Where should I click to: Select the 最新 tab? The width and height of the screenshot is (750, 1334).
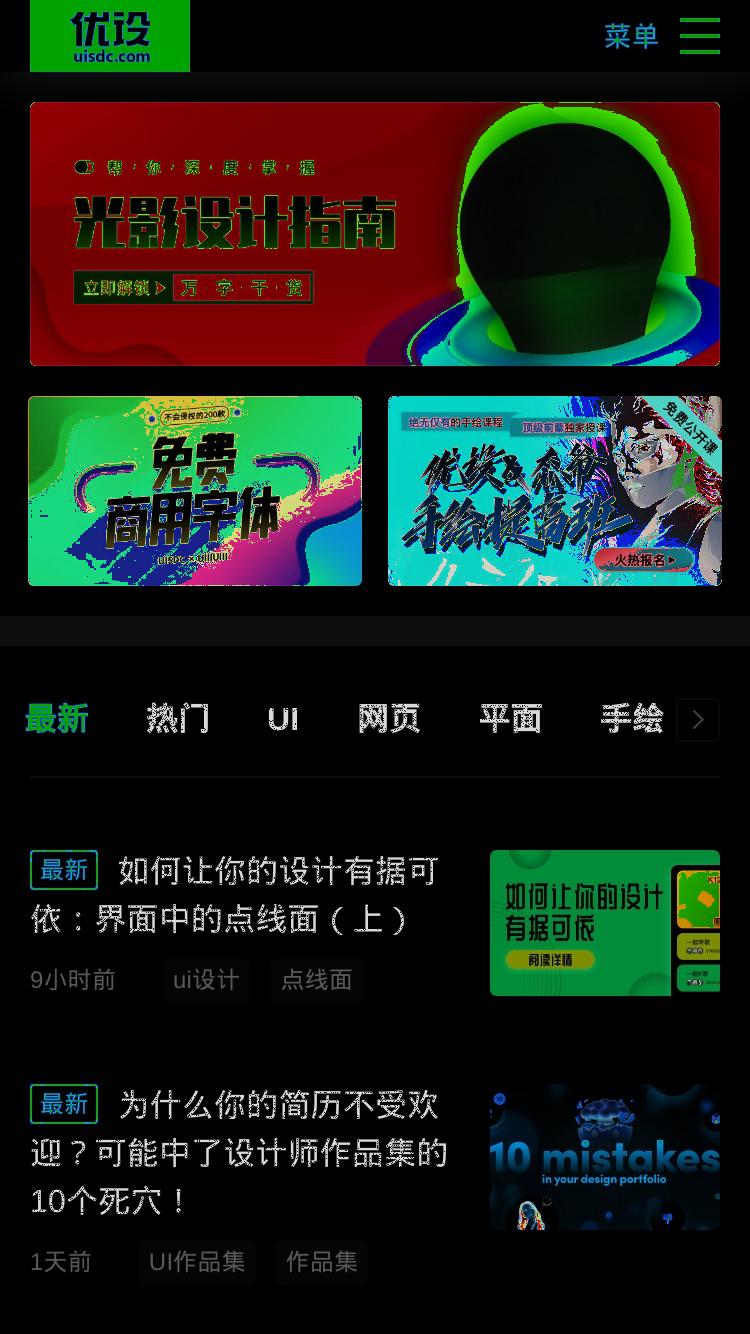click(57, 719)
